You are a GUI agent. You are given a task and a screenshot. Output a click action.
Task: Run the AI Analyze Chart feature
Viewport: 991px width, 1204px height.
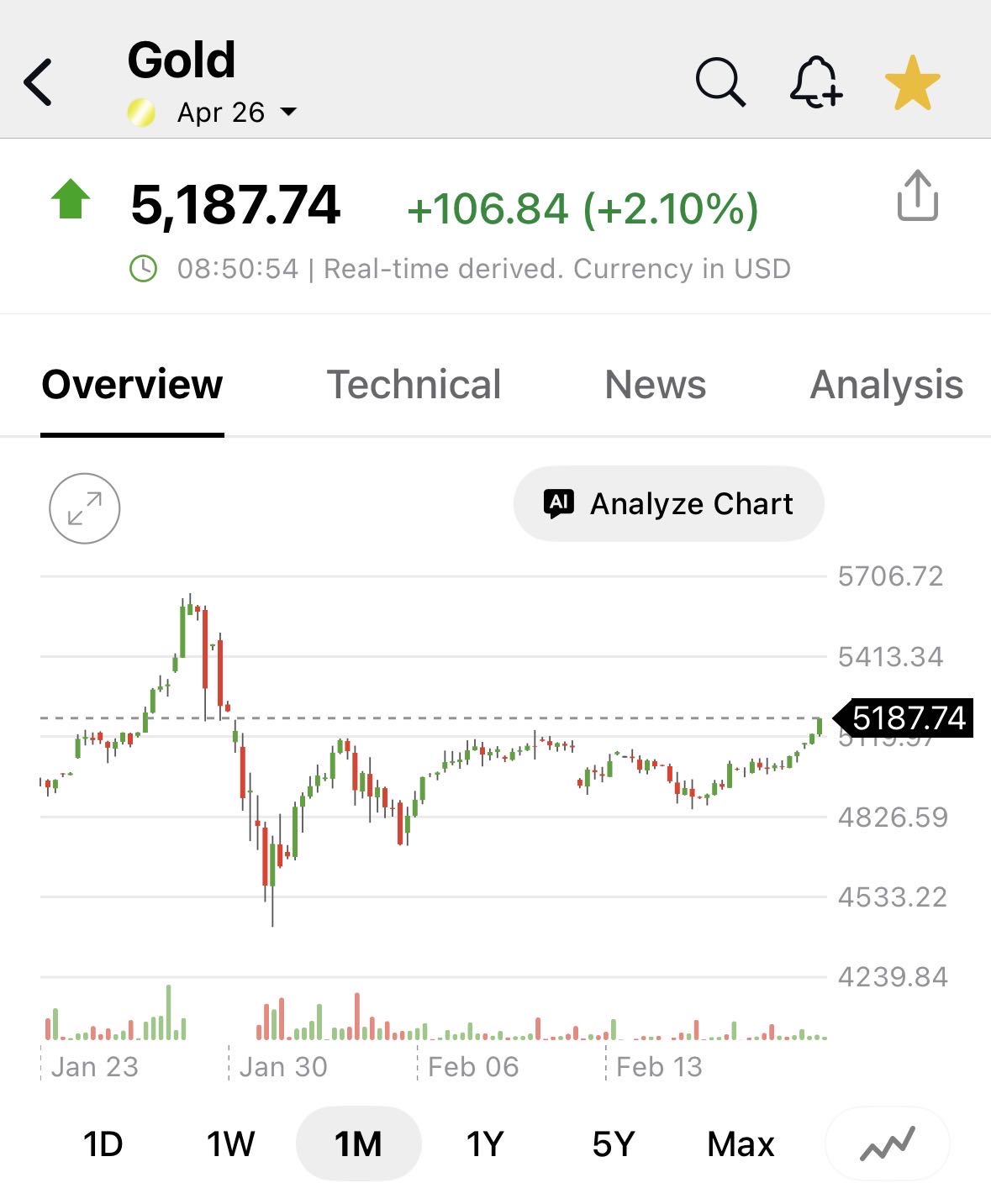click(669, 504)
